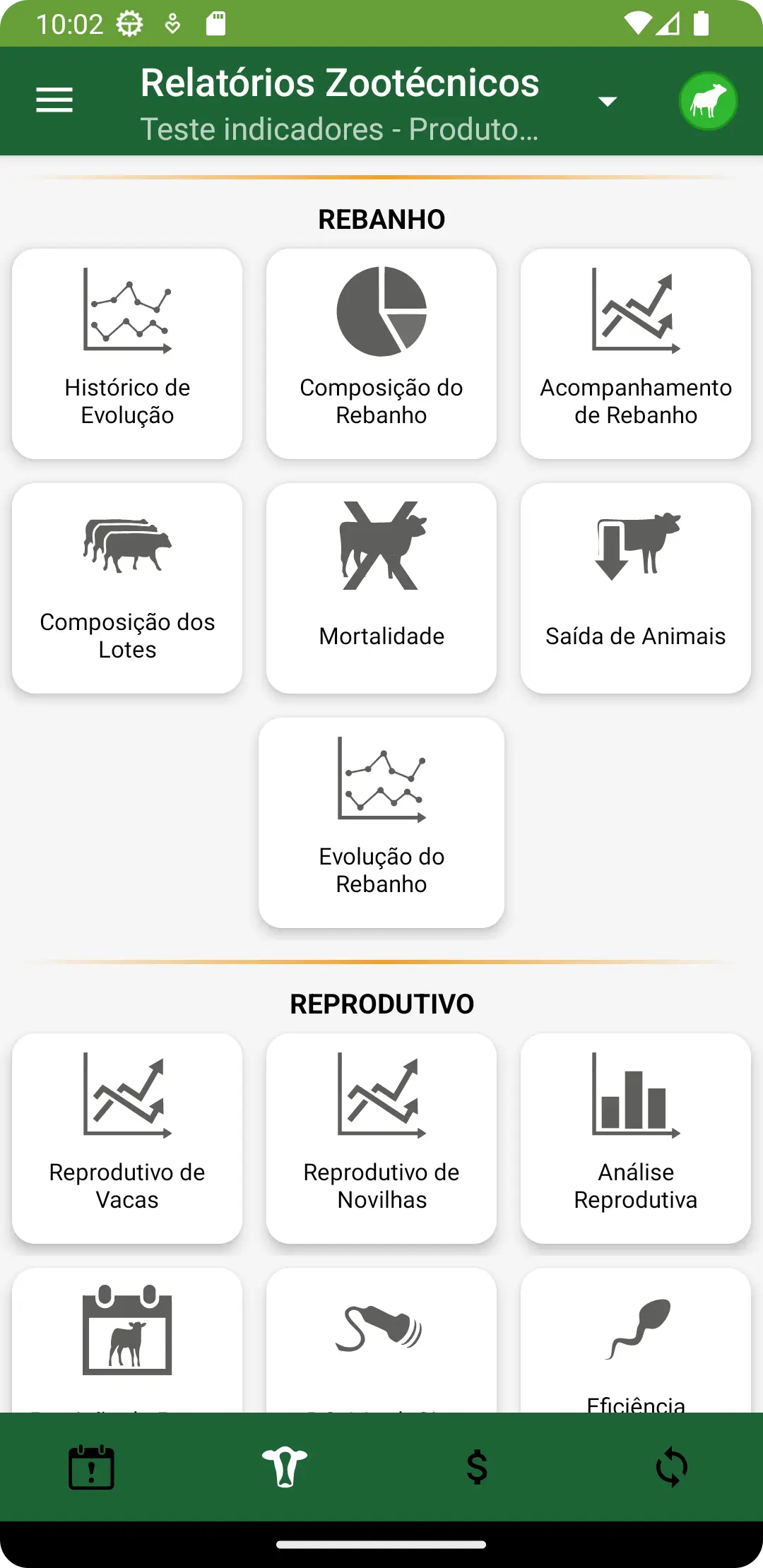
Task: Tap the green cow profile icon
Action: point(708,101)
